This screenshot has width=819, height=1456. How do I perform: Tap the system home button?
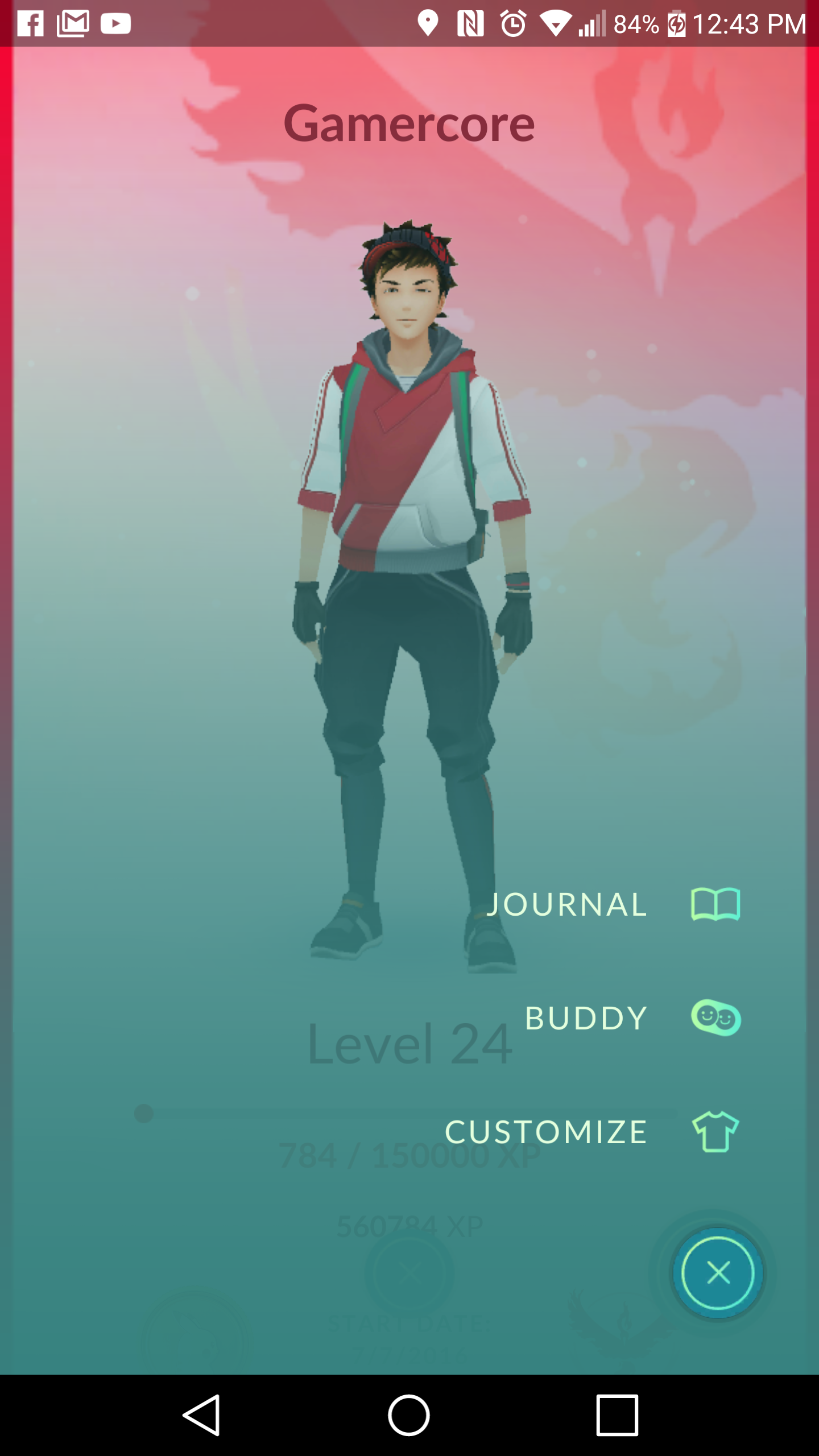point(409,1415)
